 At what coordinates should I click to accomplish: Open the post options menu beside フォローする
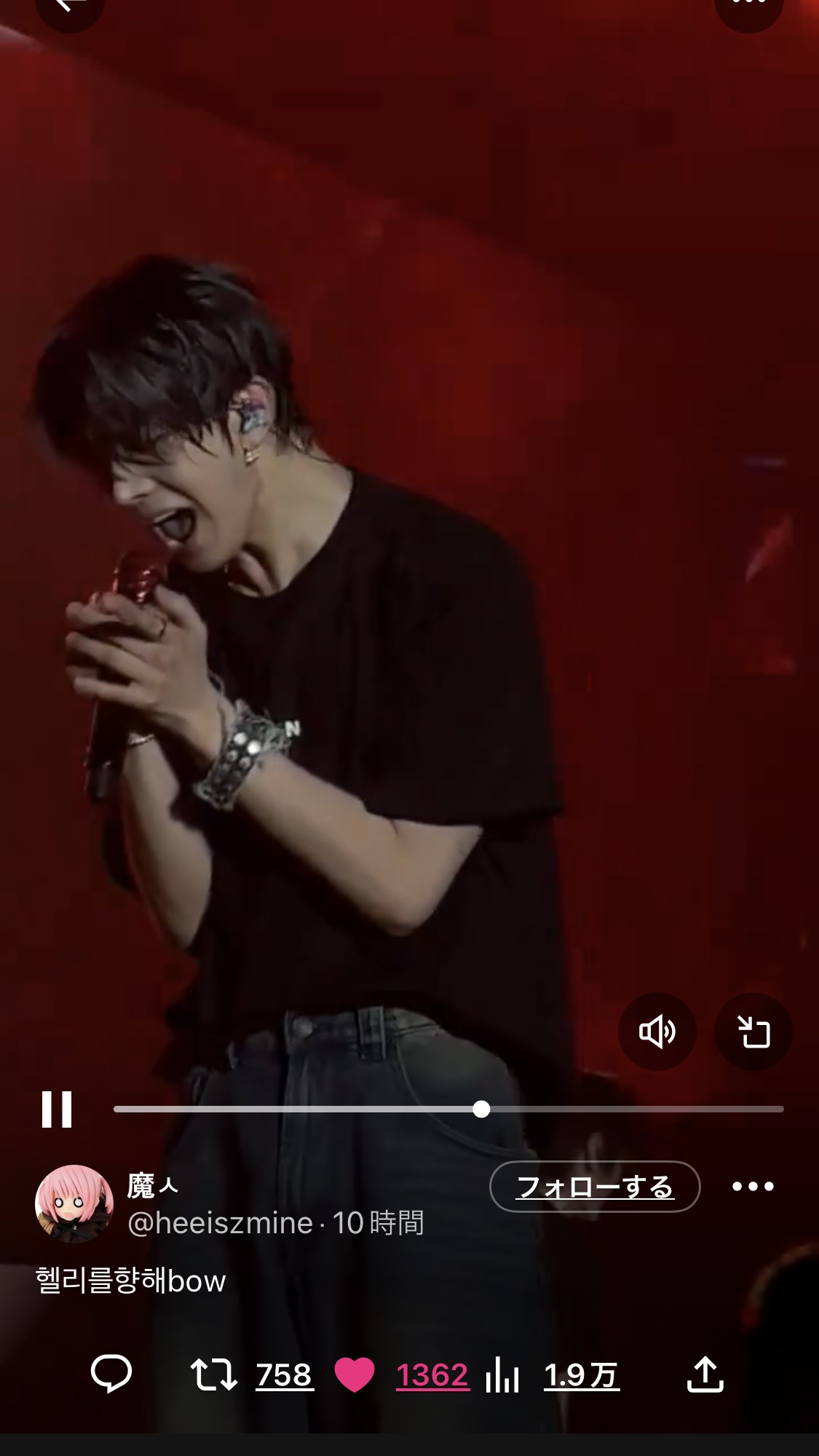click(x=753, y=1187)
